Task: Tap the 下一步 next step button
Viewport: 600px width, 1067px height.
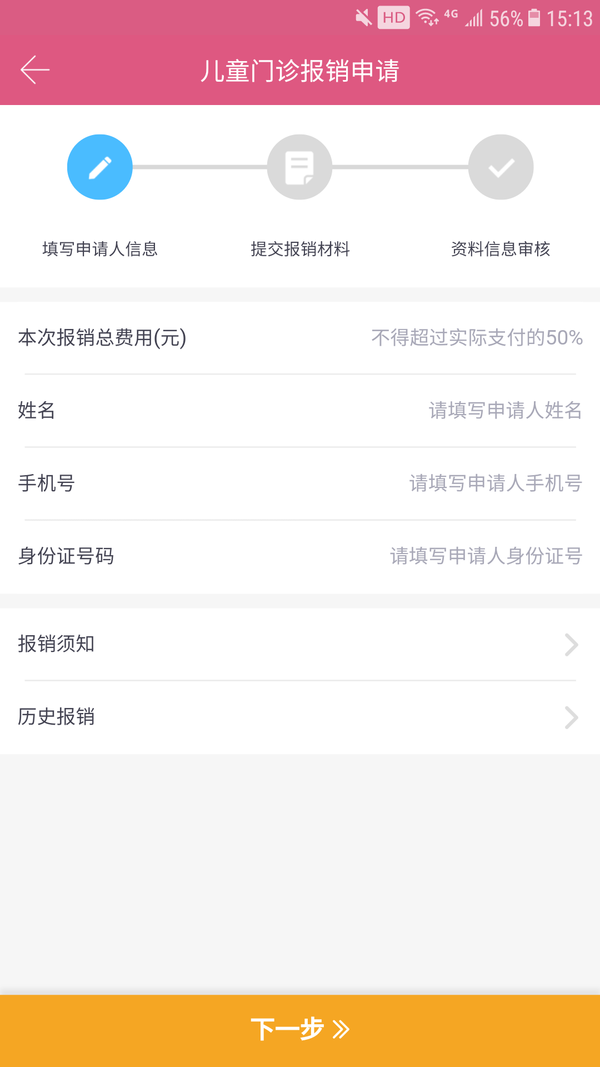Action: pos(300,1030)
